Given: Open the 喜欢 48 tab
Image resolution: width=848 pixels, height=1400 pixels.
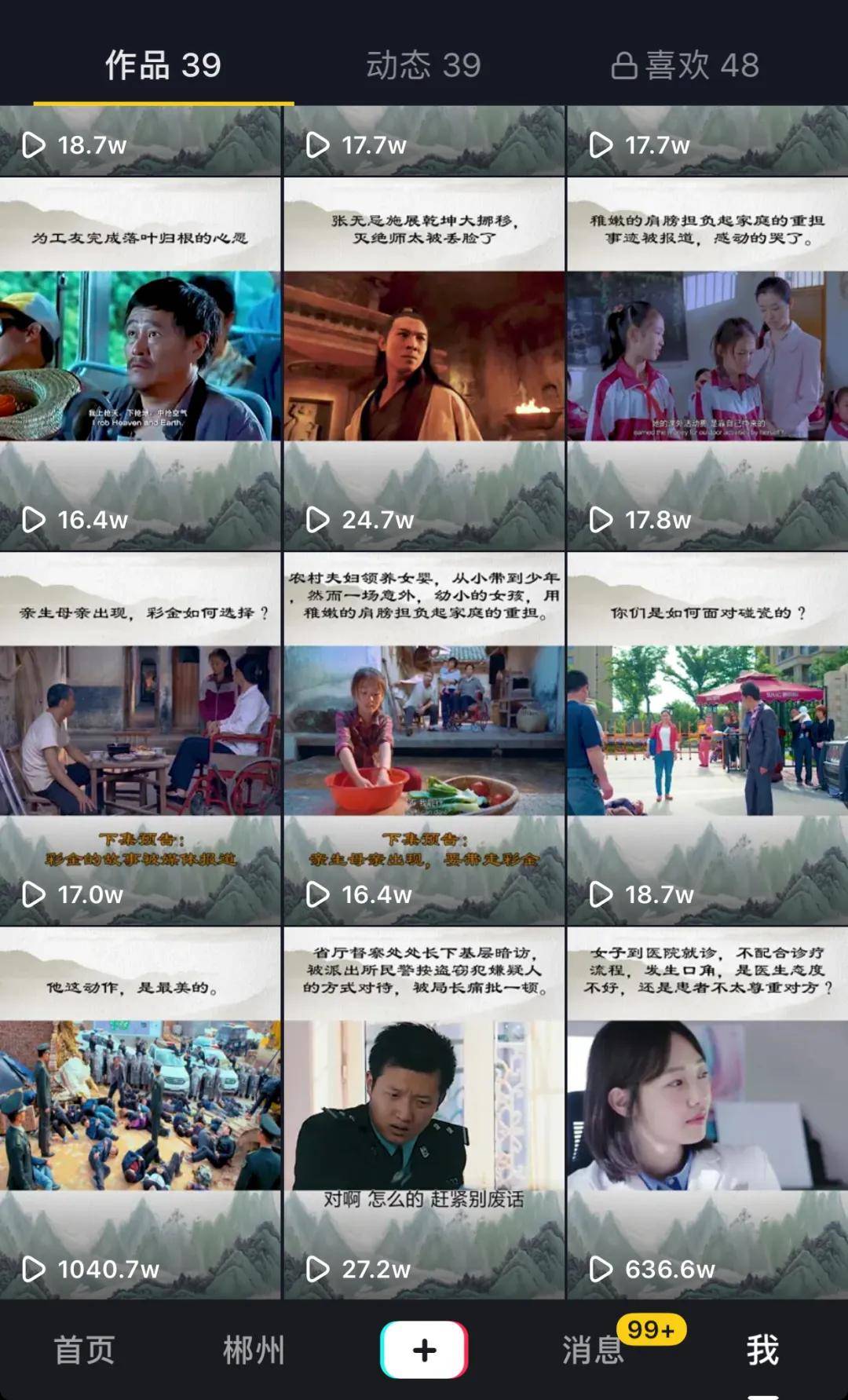Looking at the screenshot, I should pyautogui.click(x=685, y=65).
